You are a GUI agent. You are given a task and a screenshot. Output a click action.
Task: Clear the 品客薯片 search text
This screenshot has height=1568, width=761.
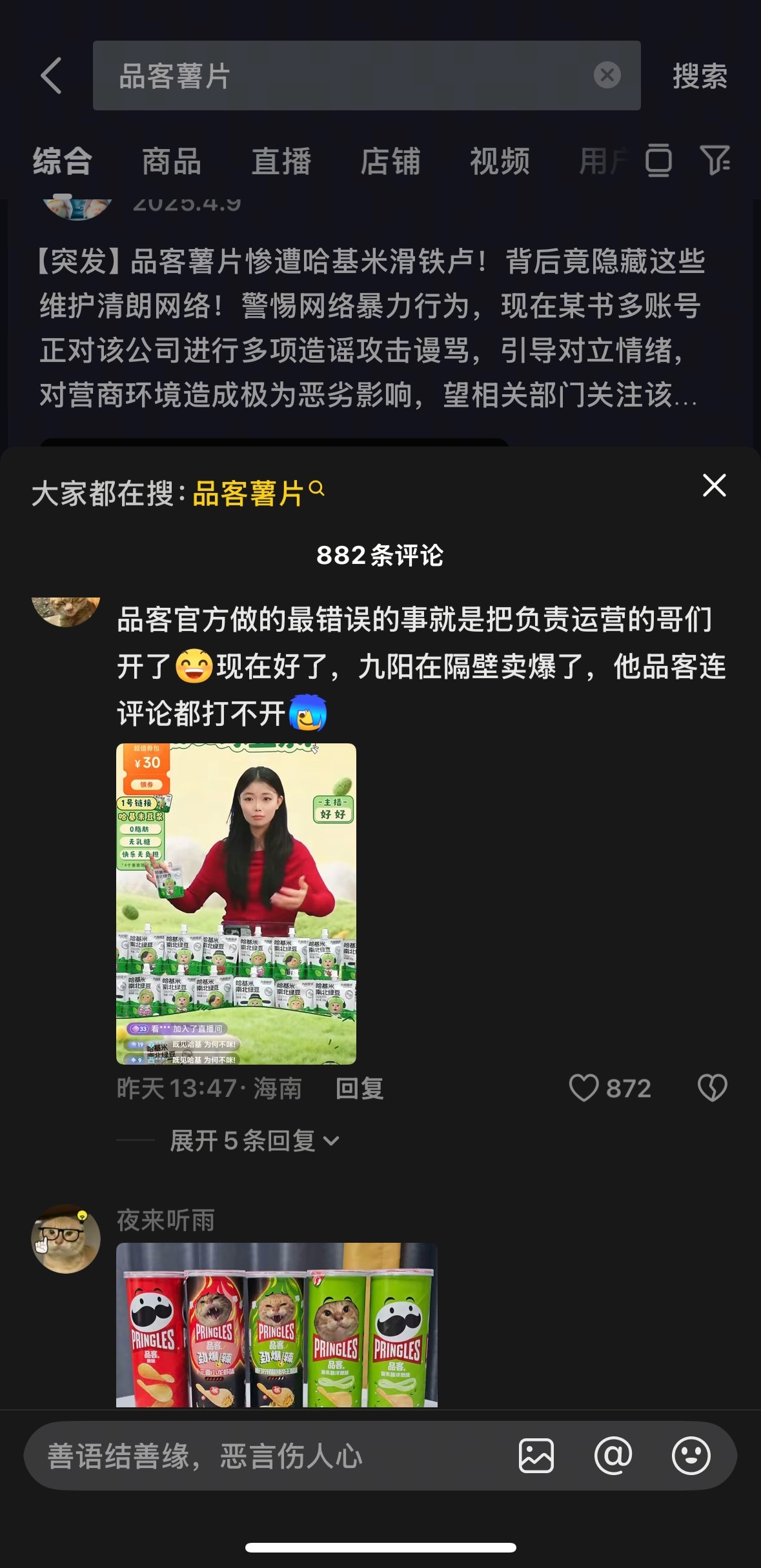tap(607, 75)
